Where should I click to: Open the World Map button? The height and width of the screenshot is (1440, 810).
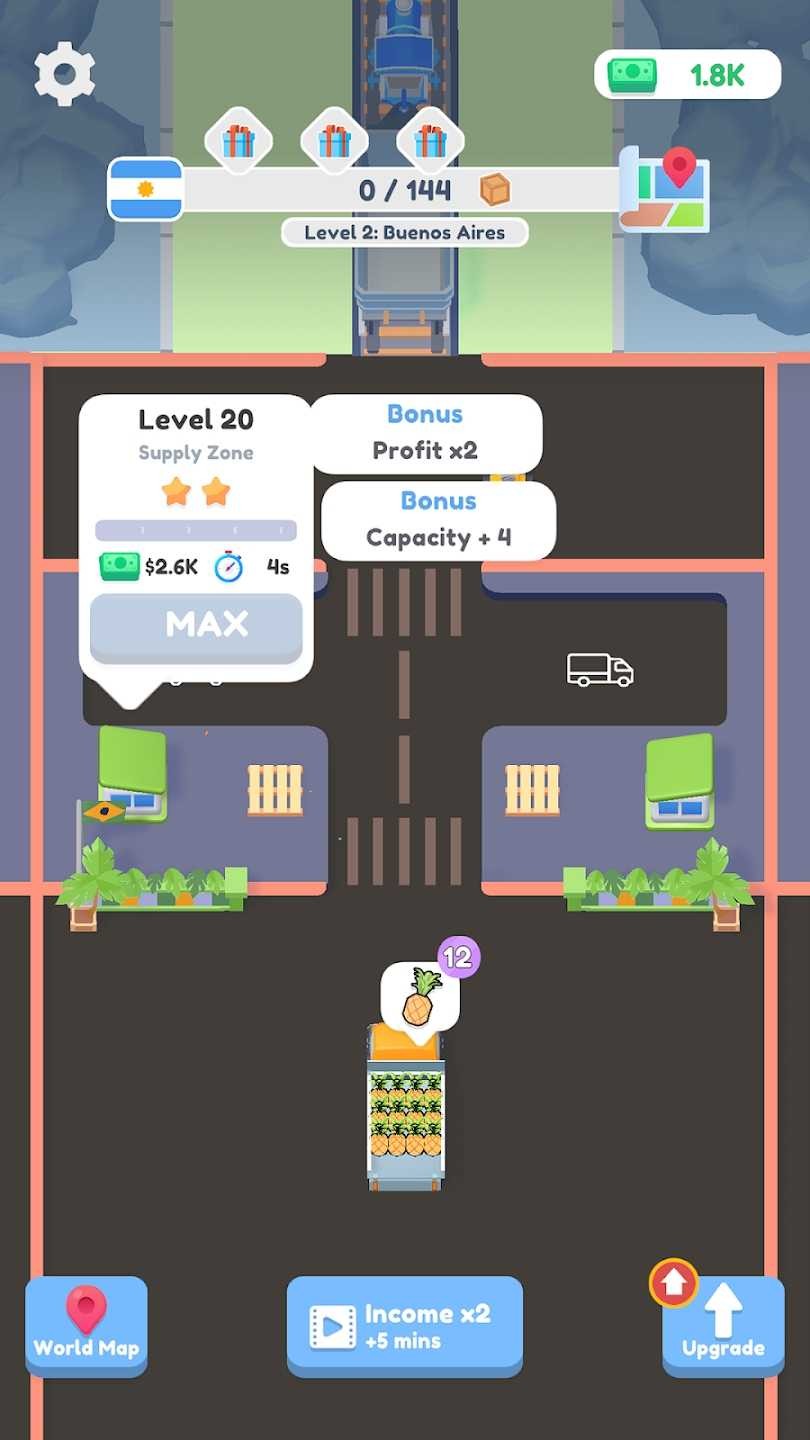86,1325
